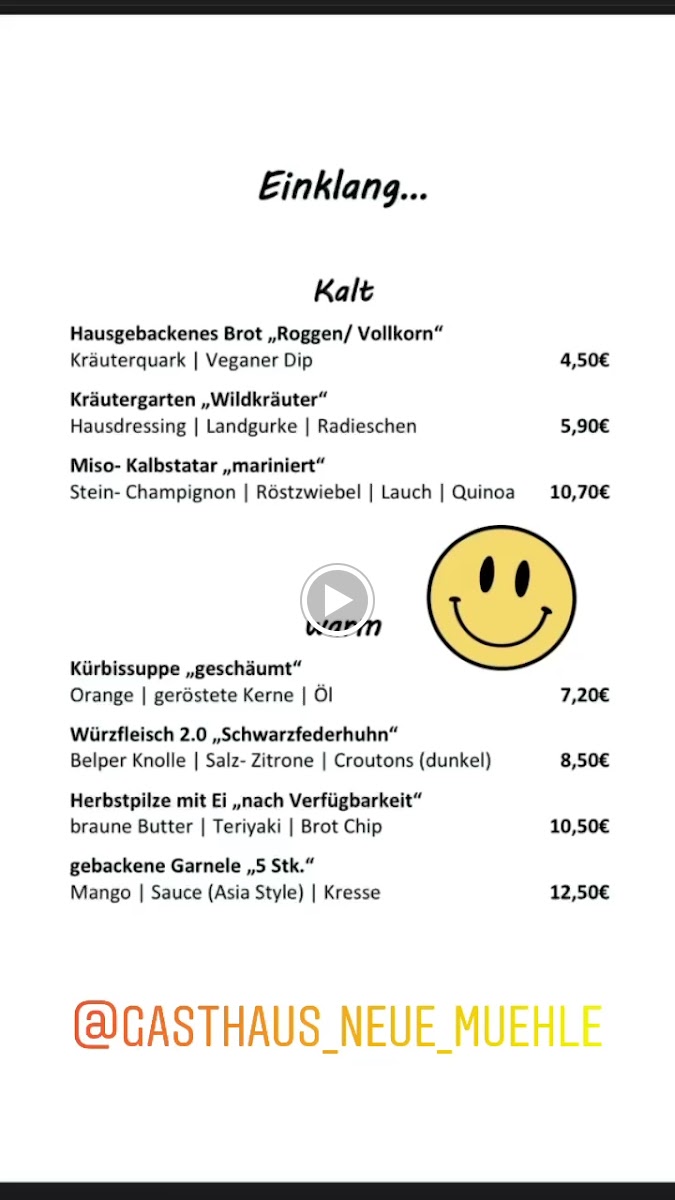This screenshot has width=675, height=1200.
Task: Play the menu video
Action: tap(337, 601)
